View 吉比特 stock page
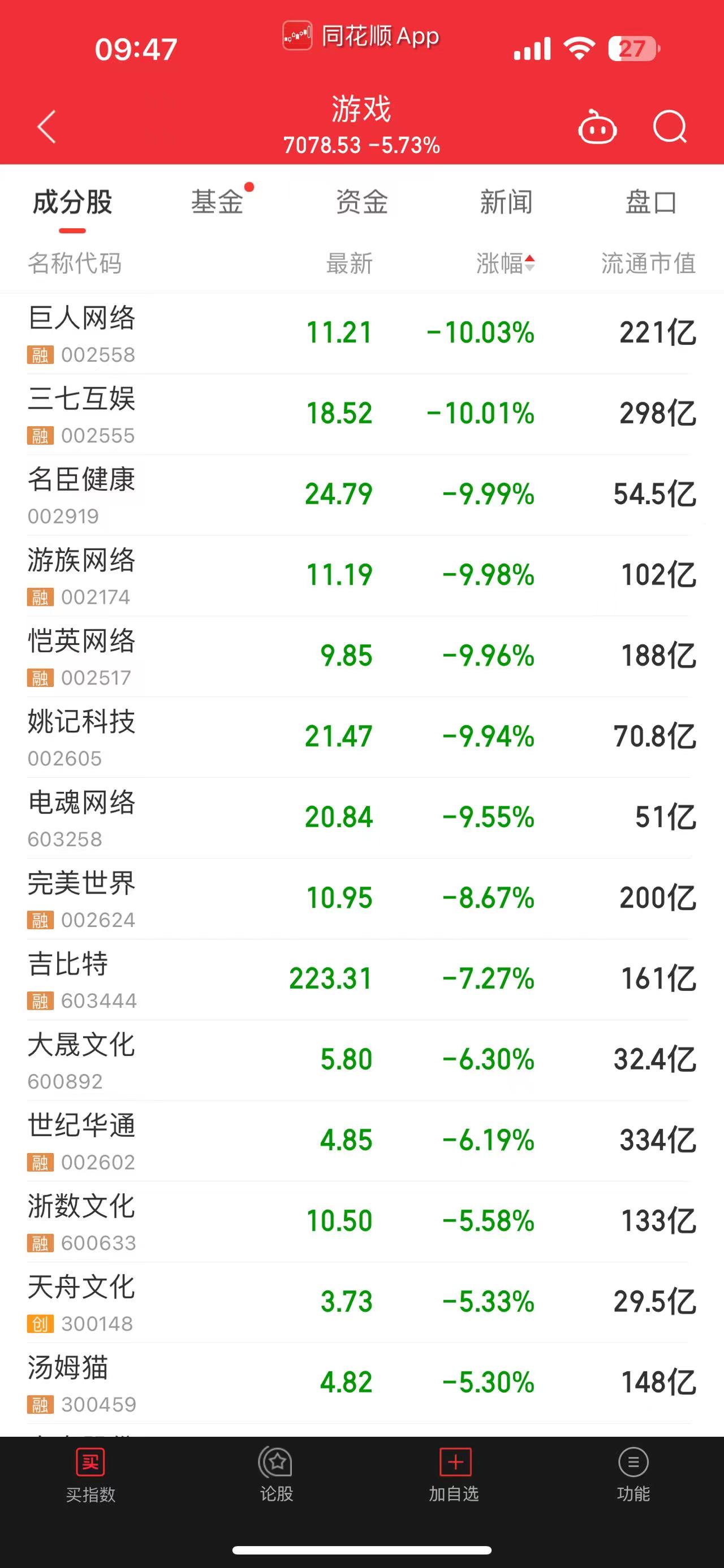Screen dimensions: 724x1568 [x=361, y=980]
